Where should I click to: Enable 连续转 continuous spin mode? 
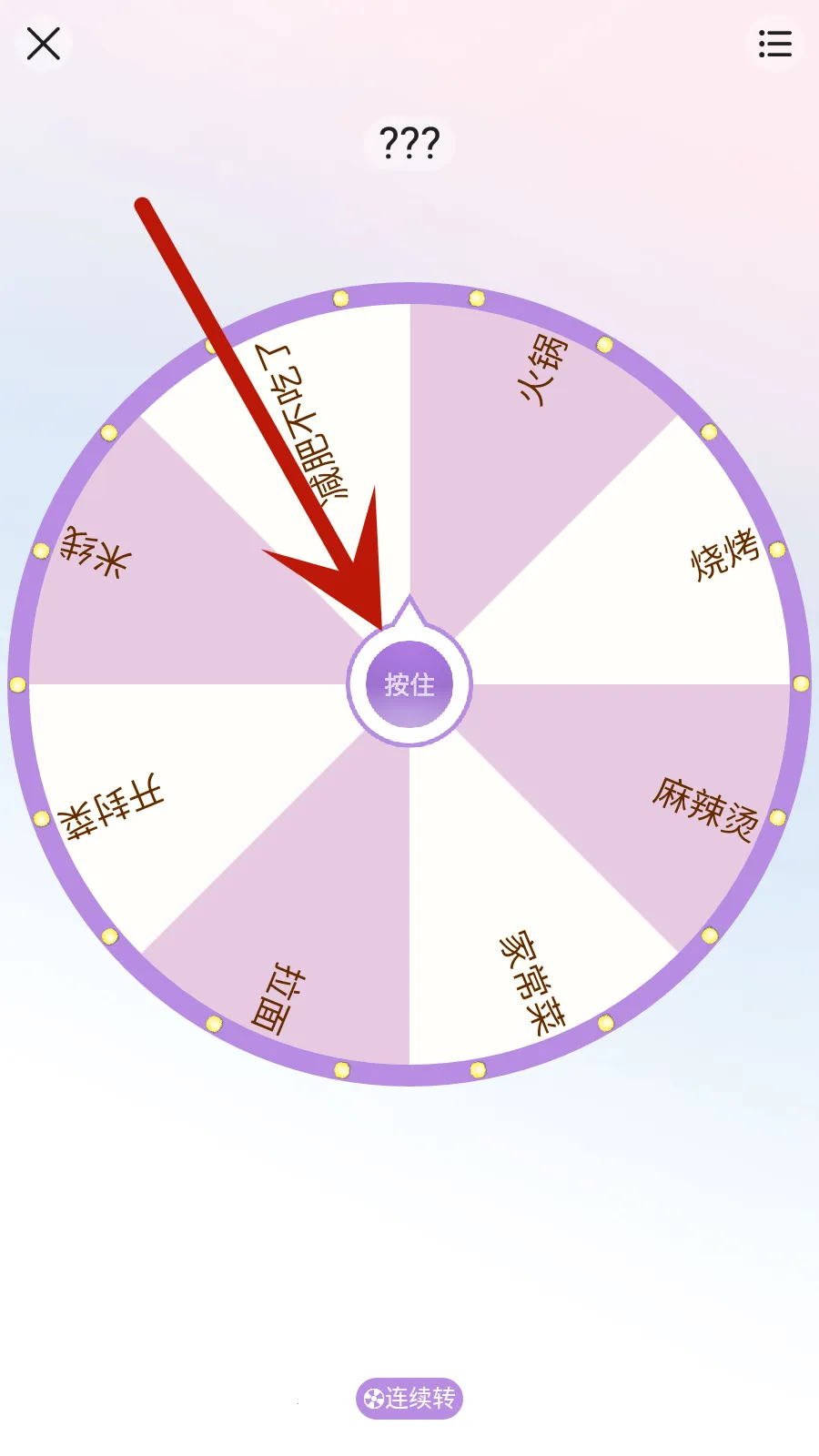pyautogui.click(x=409, y=1398)
